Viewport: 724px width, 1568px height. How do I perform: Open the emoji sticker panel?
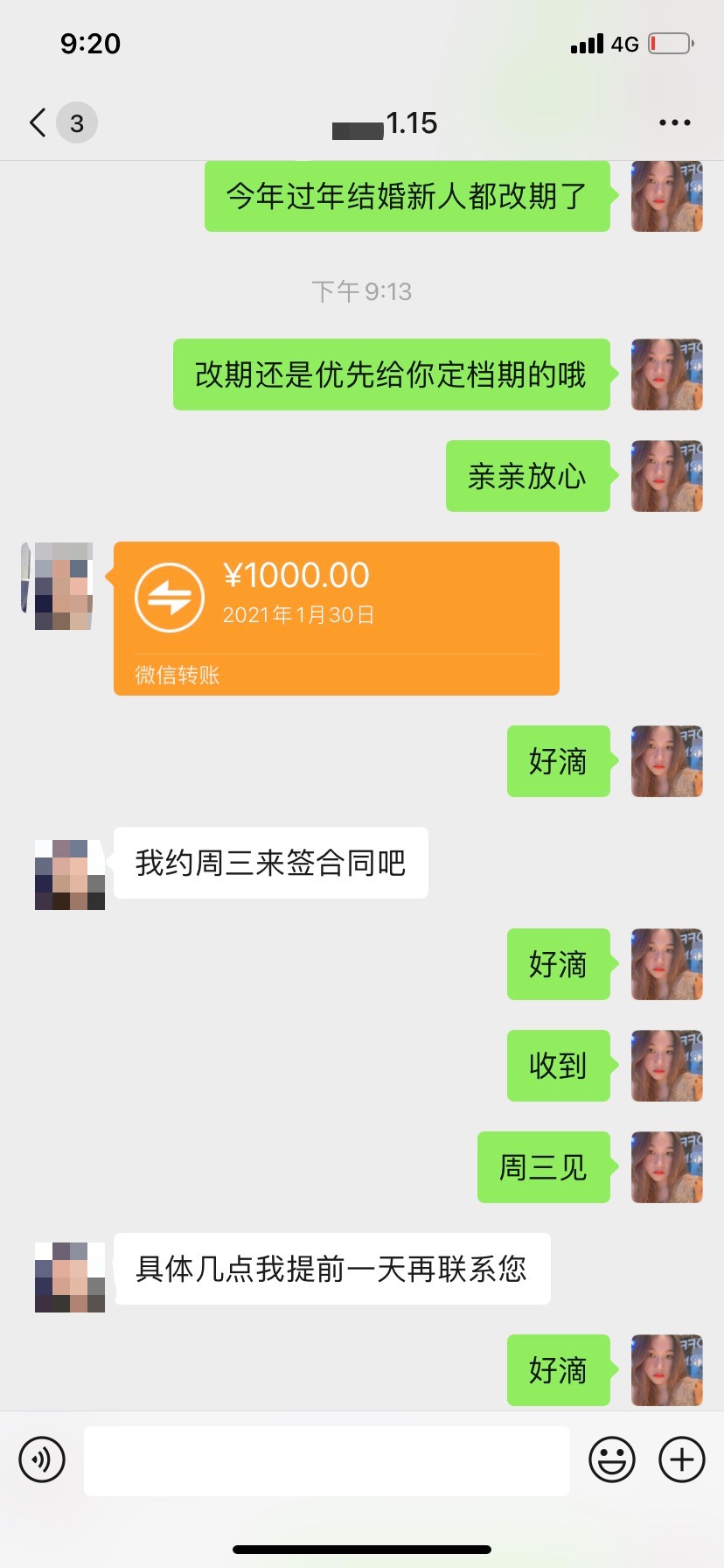click(611, 1459)
